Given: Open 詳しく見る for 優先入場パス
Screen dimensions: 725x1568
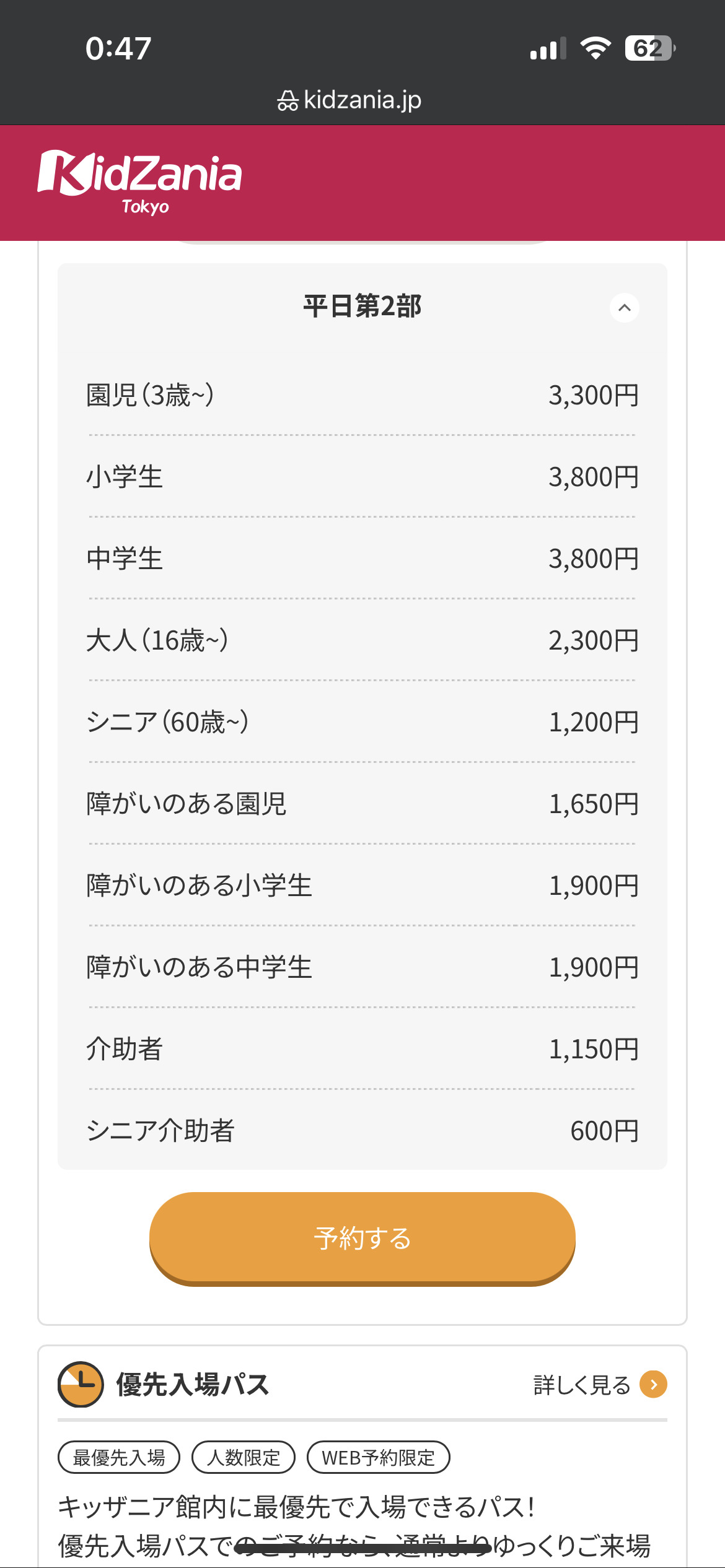Looking at the screenshot, I should click(600, 1385).
